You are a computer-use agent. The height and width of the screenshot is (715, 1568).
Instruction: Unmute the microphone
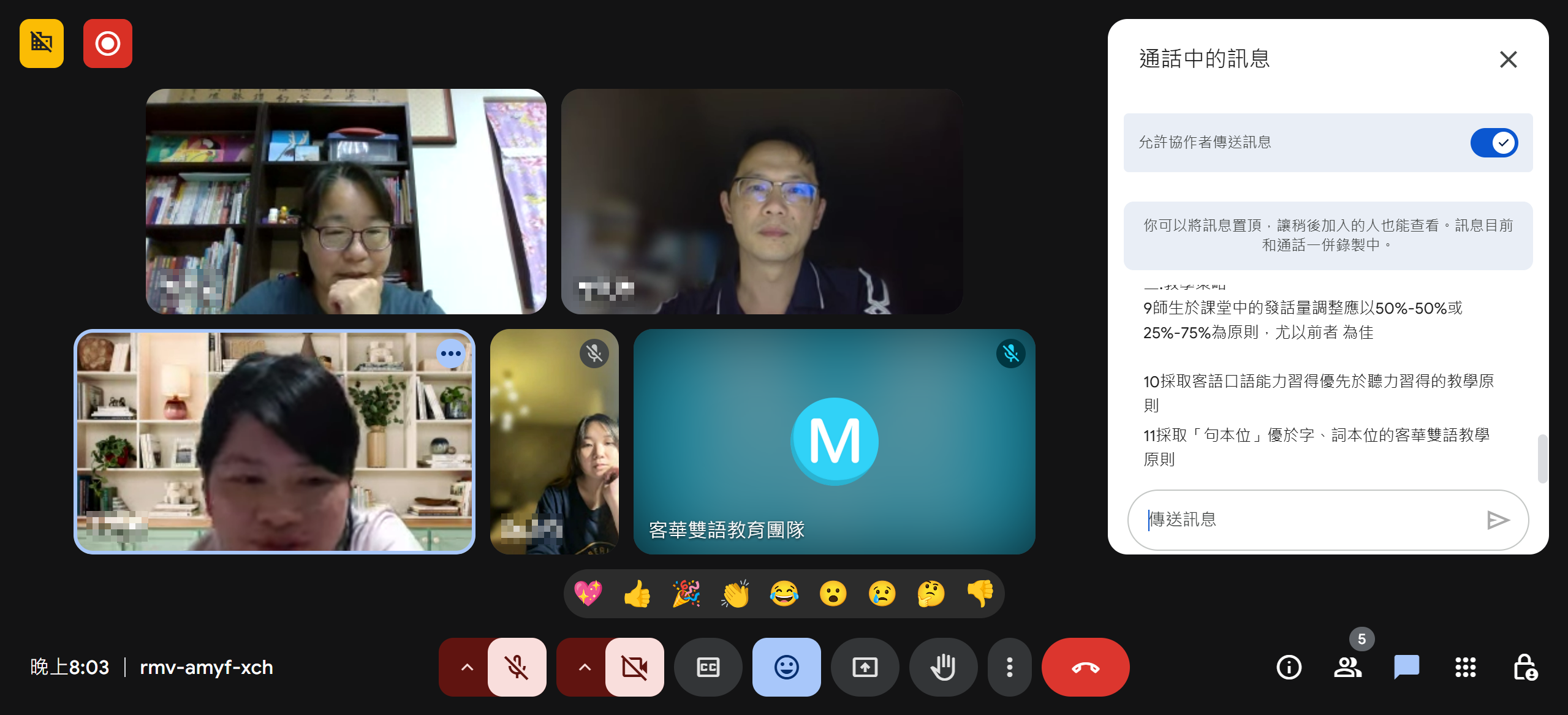(517, 667)
